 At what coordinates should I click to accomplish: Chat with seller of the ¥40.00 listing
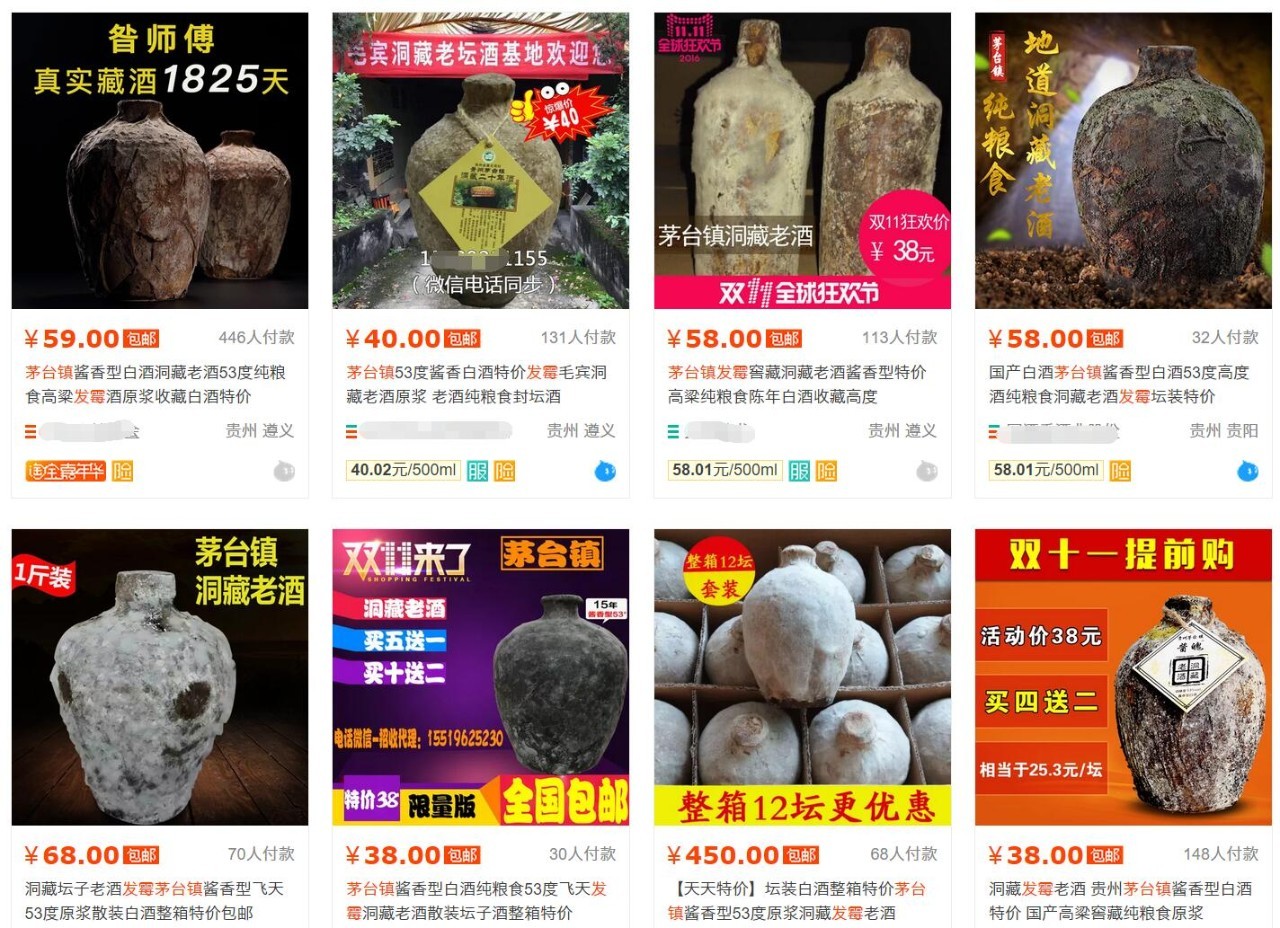(605, 471)
